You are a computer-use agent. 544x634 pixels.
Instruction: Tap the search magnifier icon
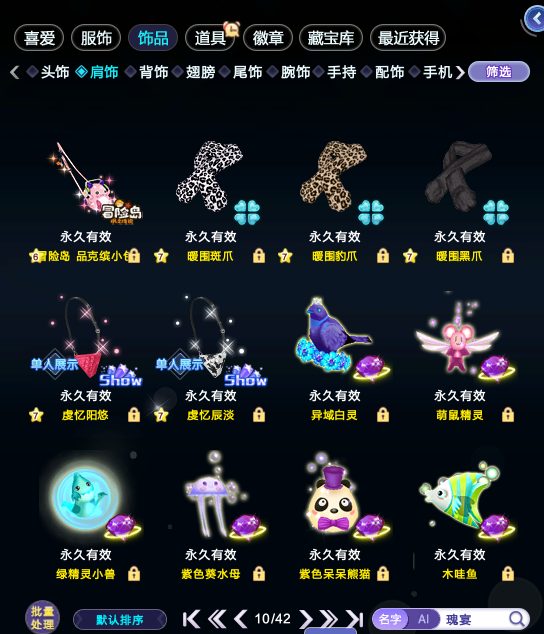pos(516,618)
